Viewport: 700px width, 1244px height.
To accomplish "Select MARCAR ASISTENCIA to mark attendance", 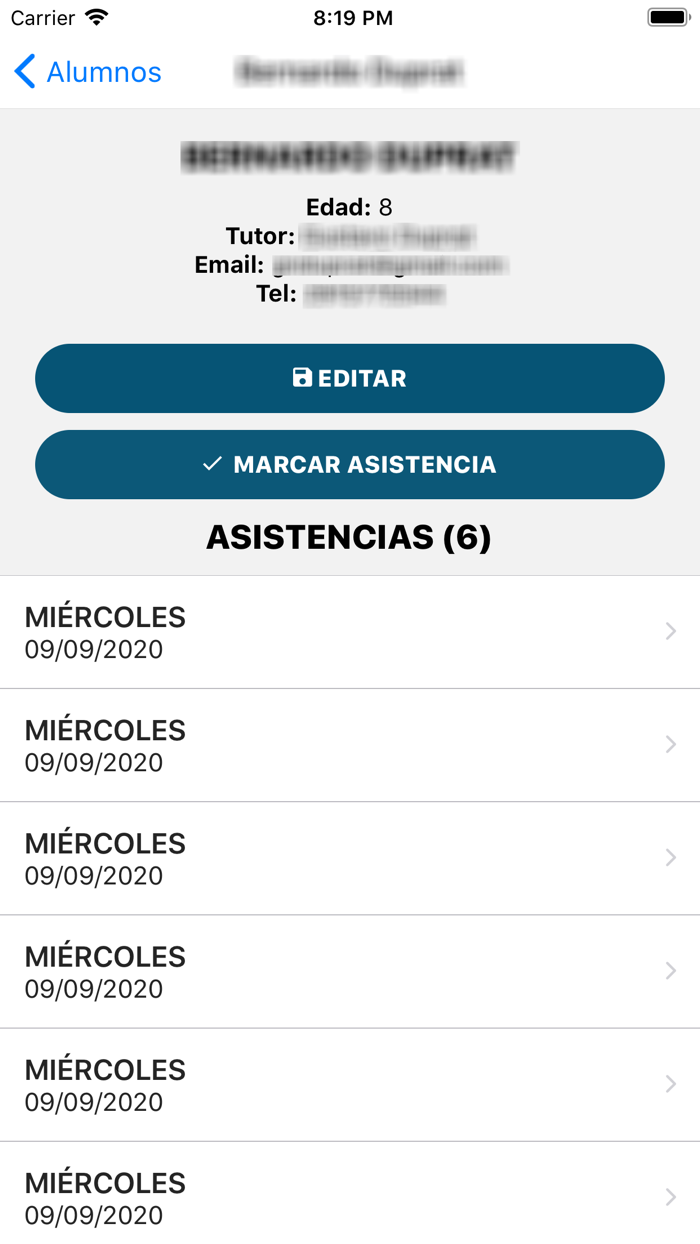I will [x=350, y=465].
